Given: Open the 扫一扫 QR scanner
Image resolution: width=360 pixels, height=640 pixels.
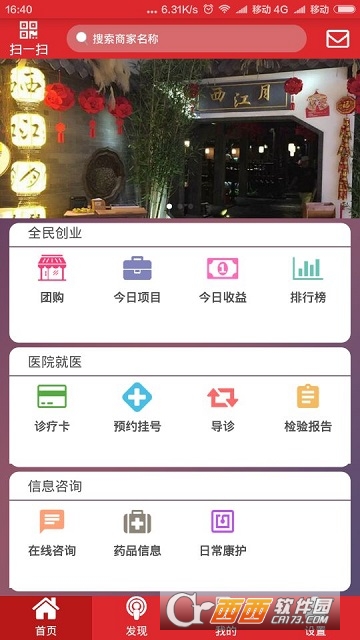Looking at the screenshot, I should [29, 38].
